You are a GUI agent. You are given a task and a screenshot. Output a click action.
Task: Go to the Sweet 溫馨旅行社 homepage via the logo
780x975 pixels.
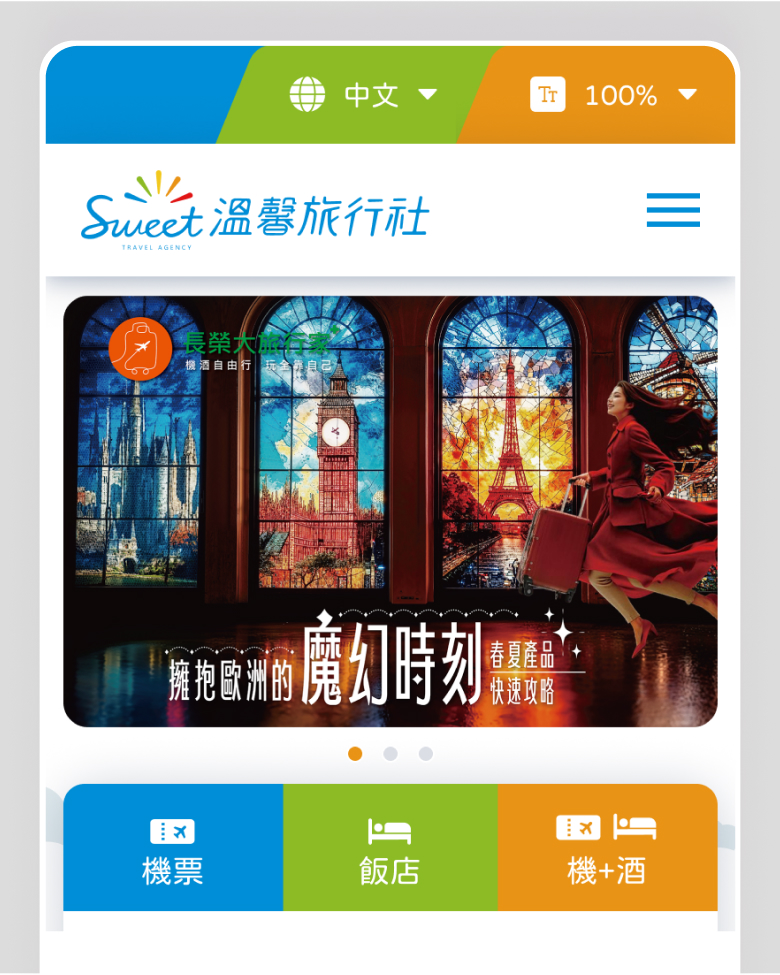pyautogui.click(x=255, y=212)
